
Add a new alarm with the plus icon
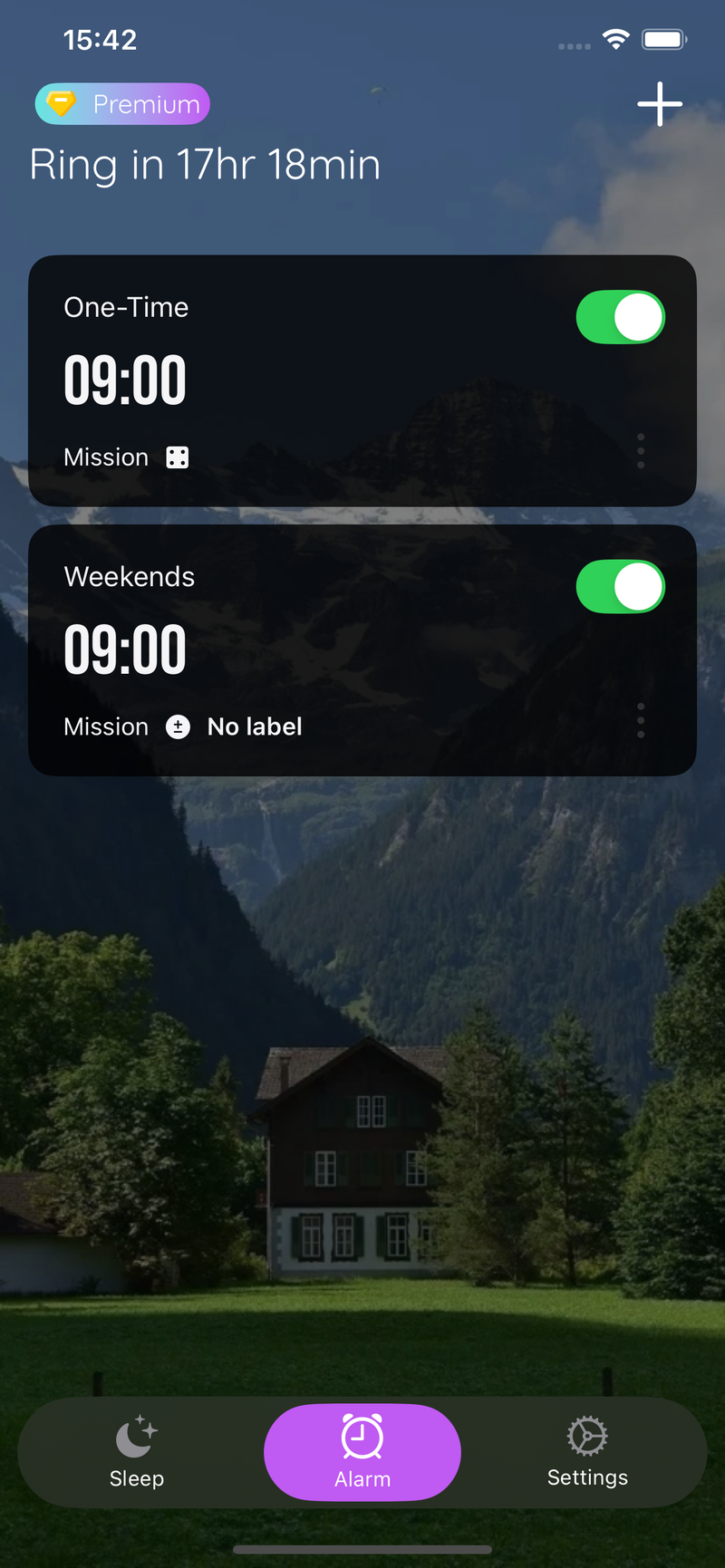tap(660, 104)
